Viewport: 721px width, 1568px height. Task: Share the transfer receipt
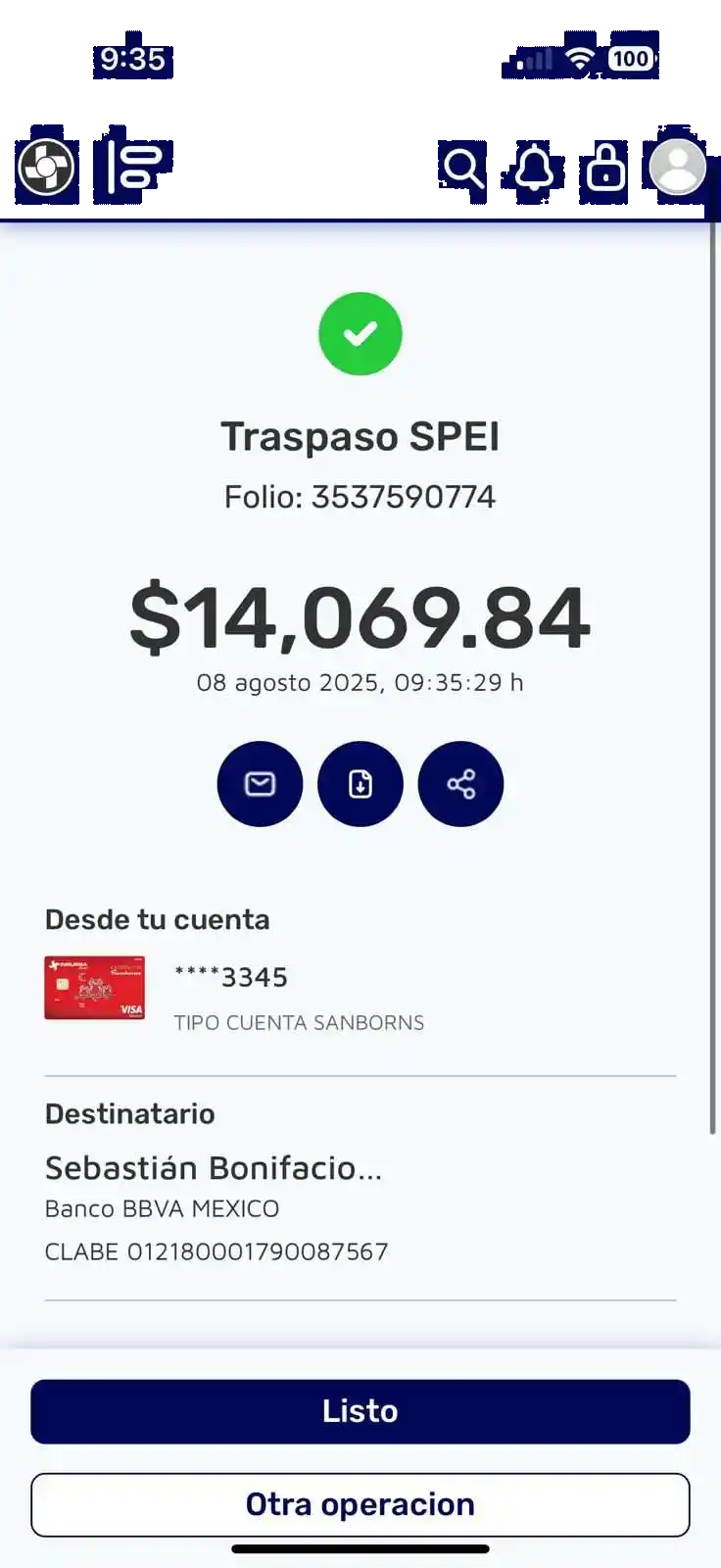460,784
